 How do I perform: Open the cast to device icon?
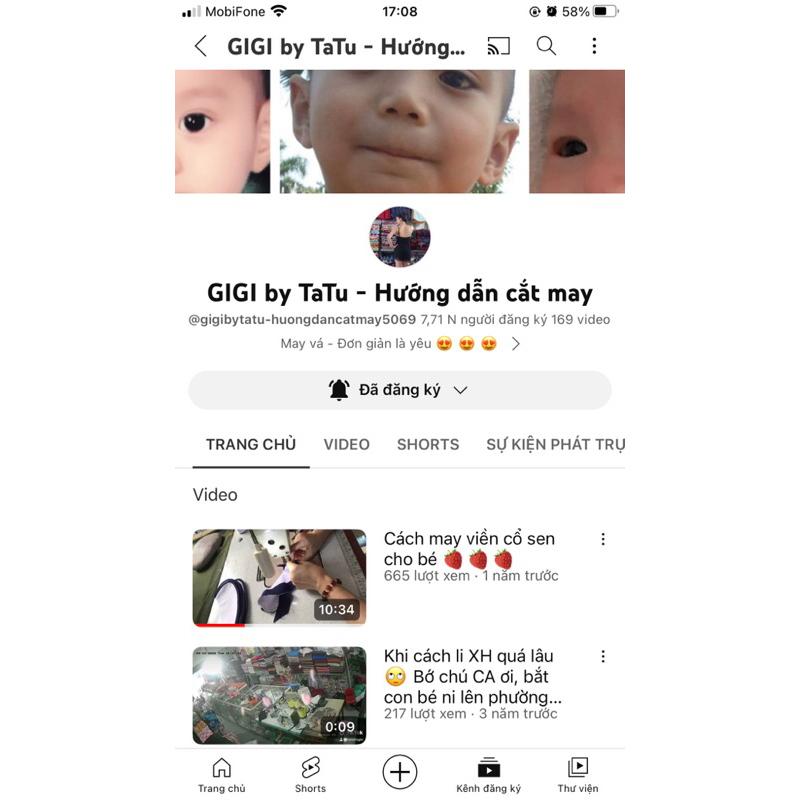coord(498,46)
